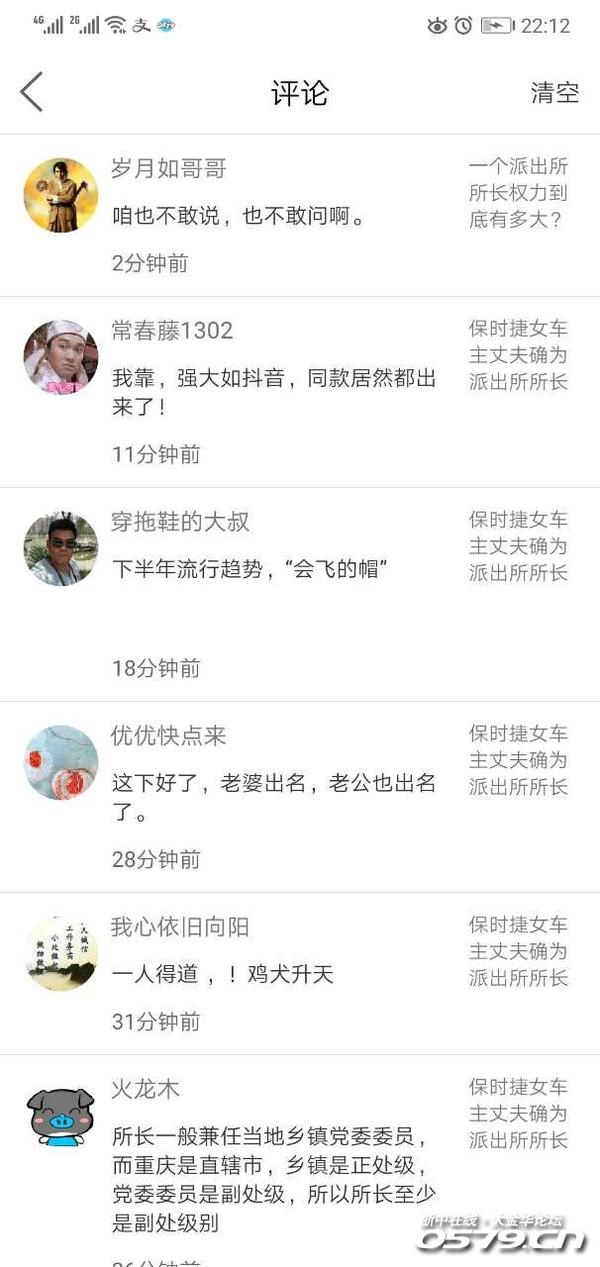The image size is (600, 1267).
Task: View 优优快点来's profile avatar
Action: (x=61, y=762)
